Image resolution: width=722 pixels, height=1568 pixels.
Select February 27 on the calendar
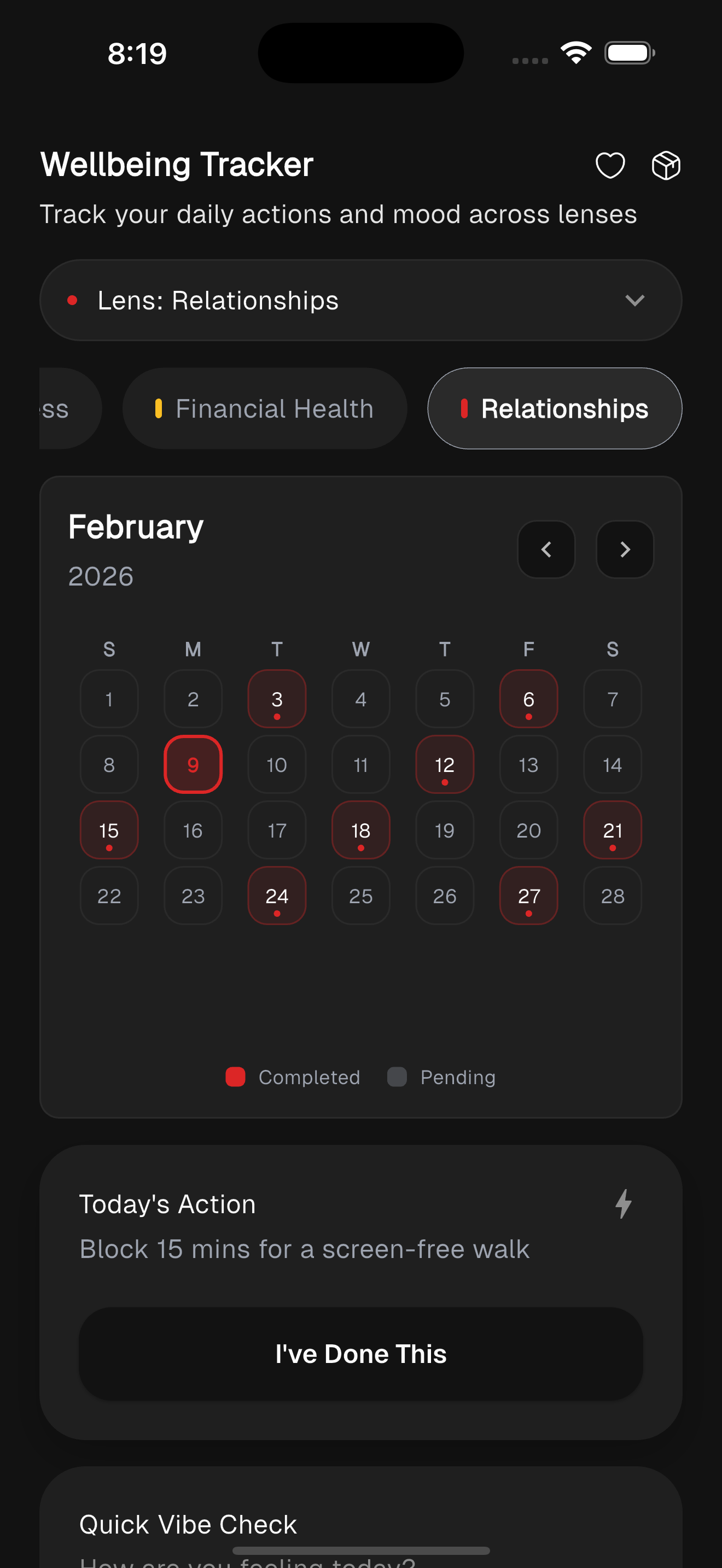coord(528,896)
